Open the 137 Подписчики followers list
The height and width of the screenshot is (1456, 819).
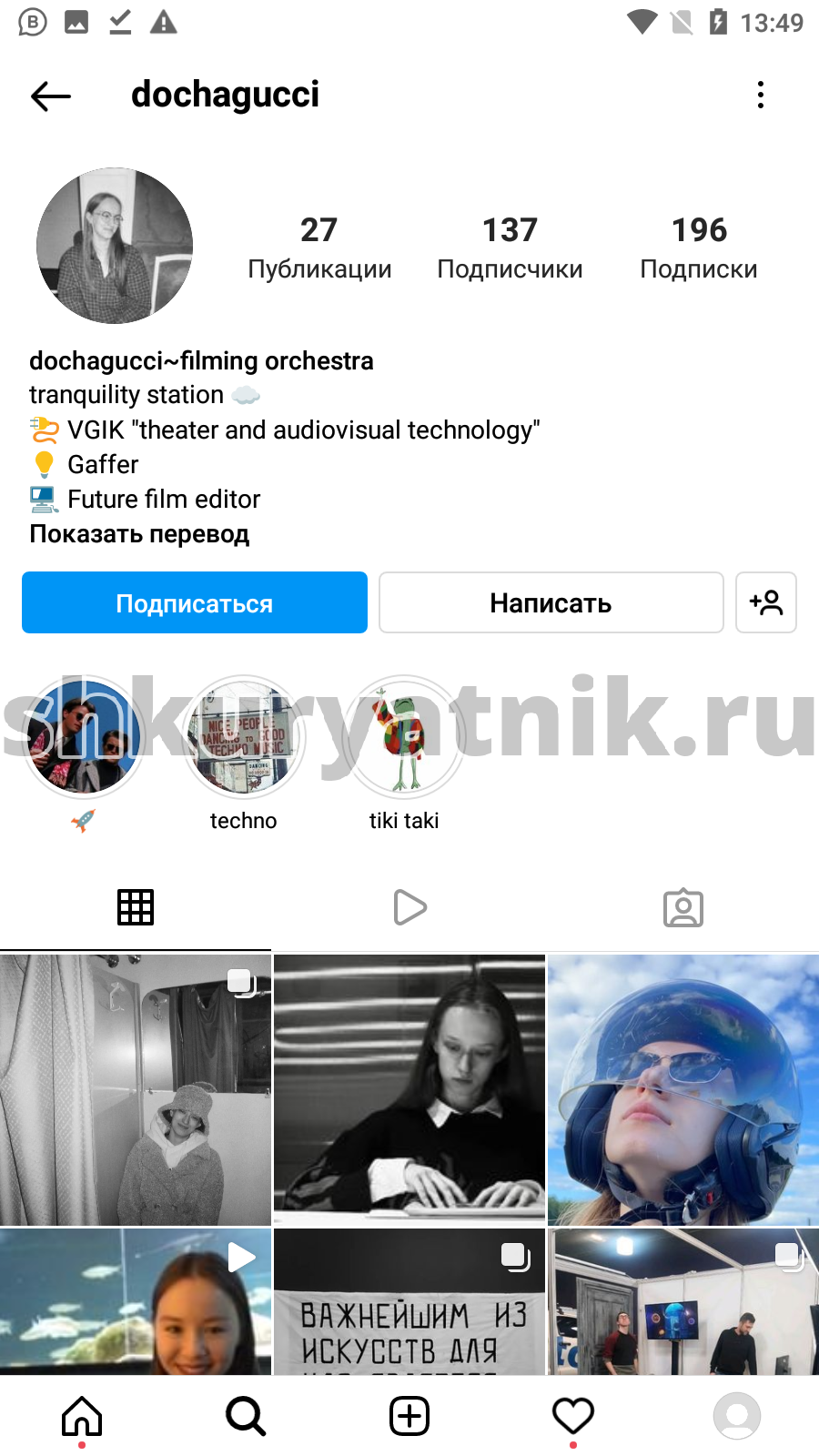[510, 248]
